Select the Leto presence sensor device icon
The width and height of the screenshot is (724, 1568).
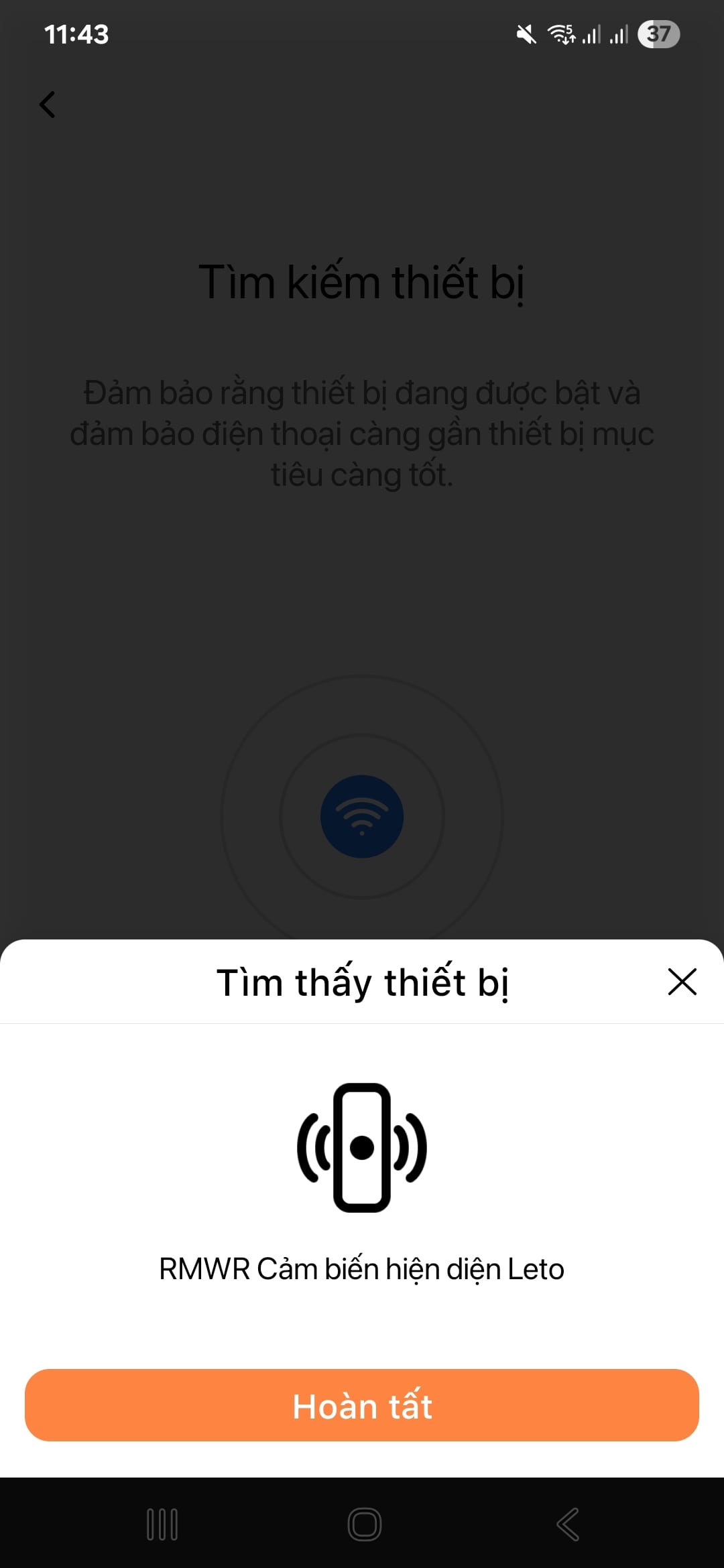(362, 1146)
